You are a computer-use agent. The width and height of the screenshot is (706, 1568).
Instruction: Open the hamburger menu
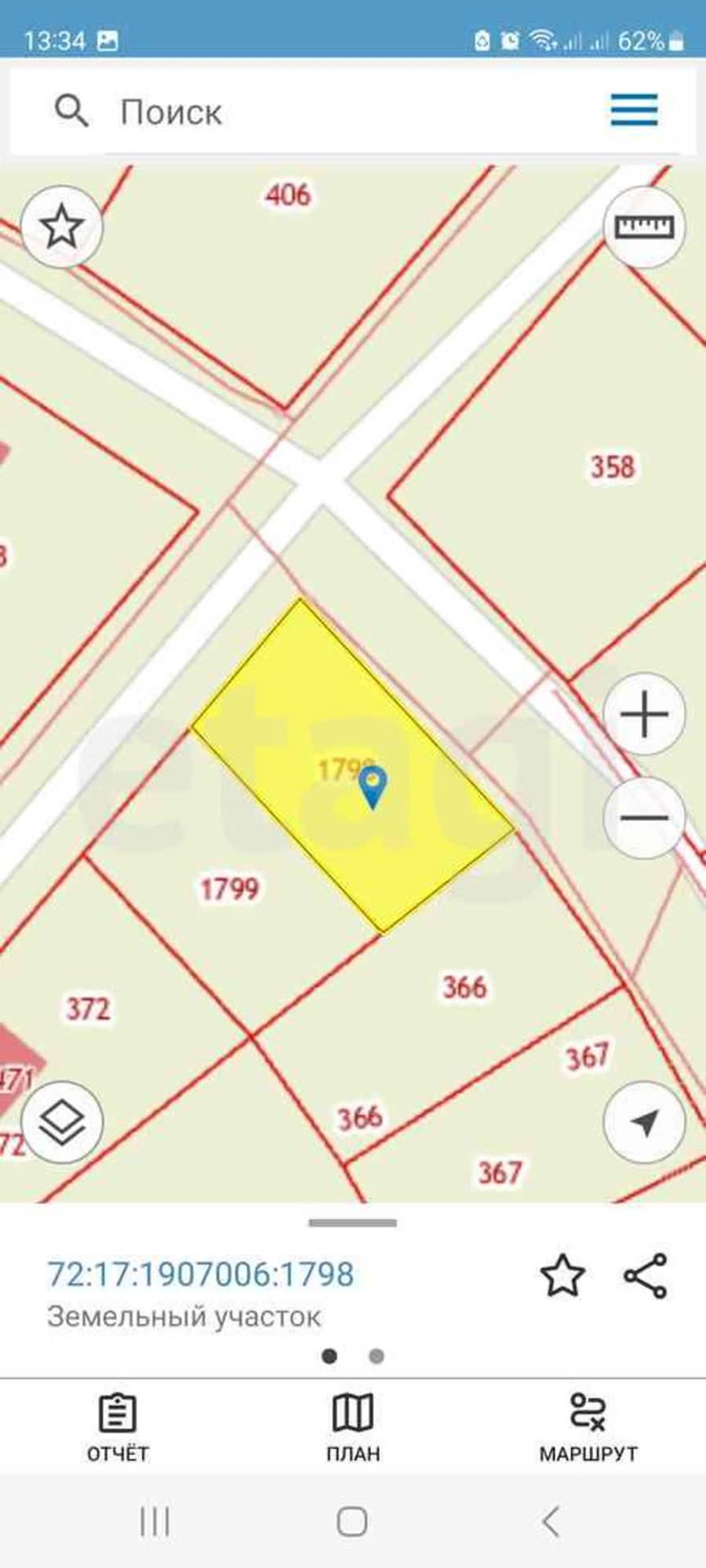[634, 110]
